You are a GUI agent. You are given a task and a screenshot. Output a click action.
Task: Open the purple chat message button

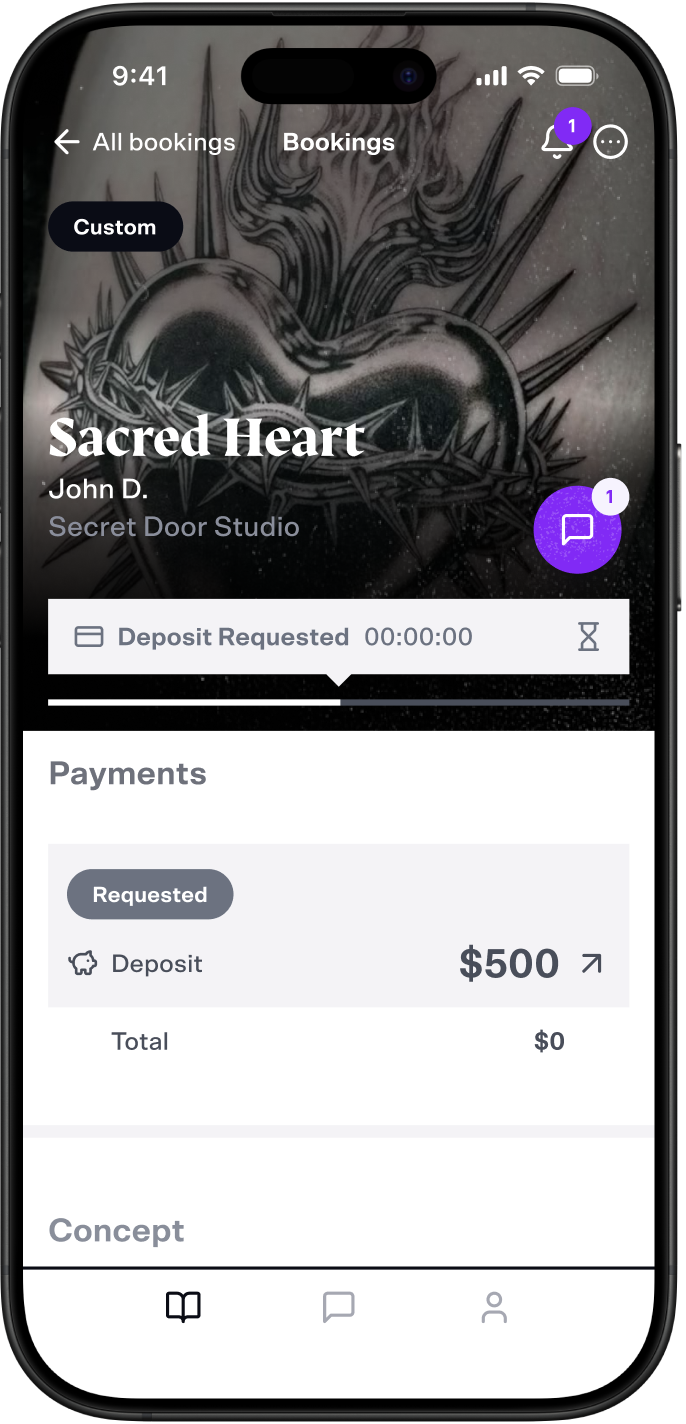[577, 530]
